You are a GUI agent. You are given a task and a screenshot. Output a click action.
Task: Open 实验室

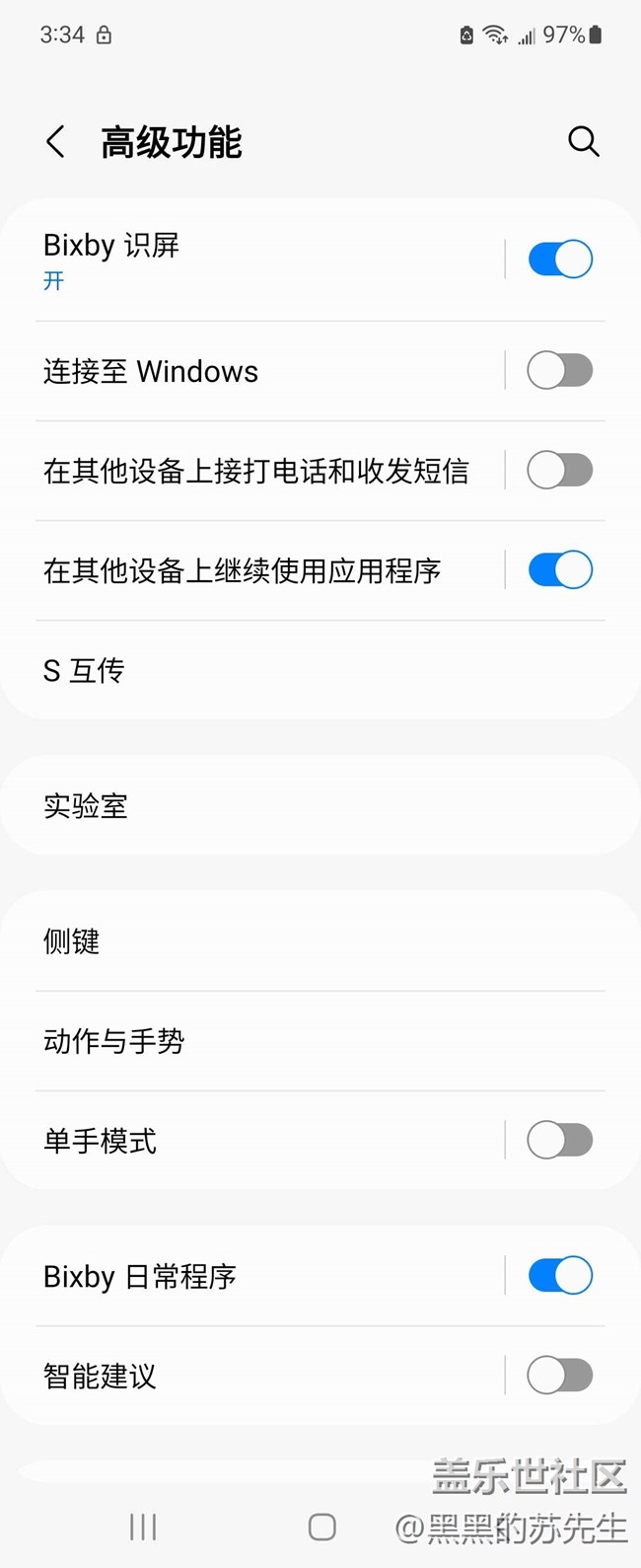pos(320,805)
